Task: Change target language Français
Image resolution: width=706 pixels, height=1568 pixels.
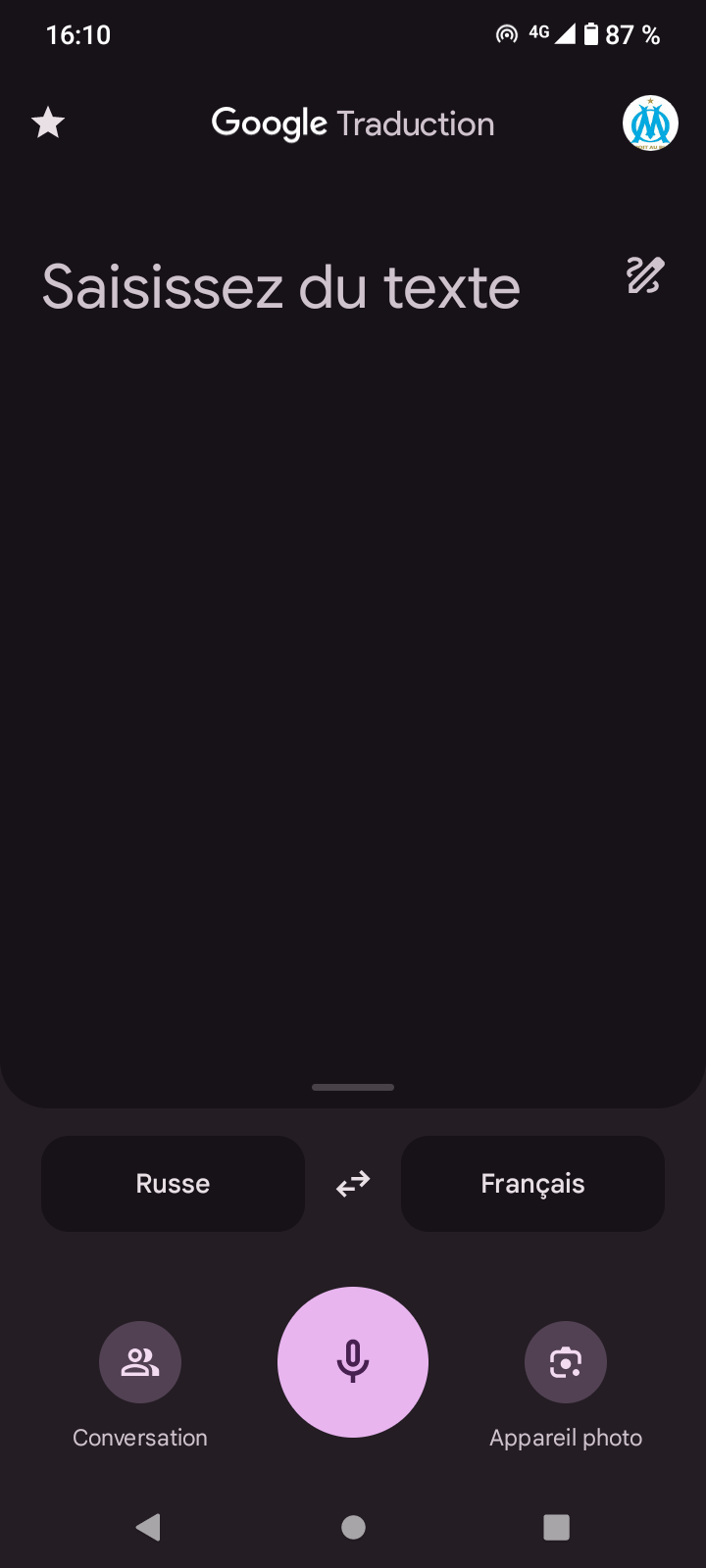Action: click(532, 1184)
